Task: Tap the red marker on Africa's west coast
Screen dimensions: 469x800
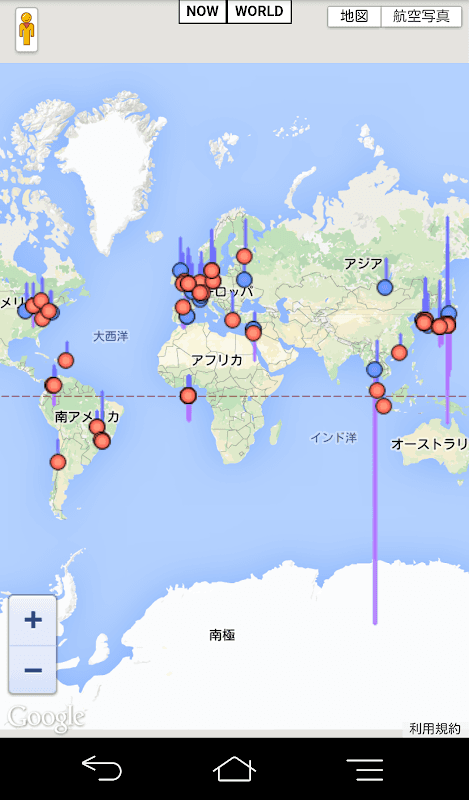Action: [188, 395]
